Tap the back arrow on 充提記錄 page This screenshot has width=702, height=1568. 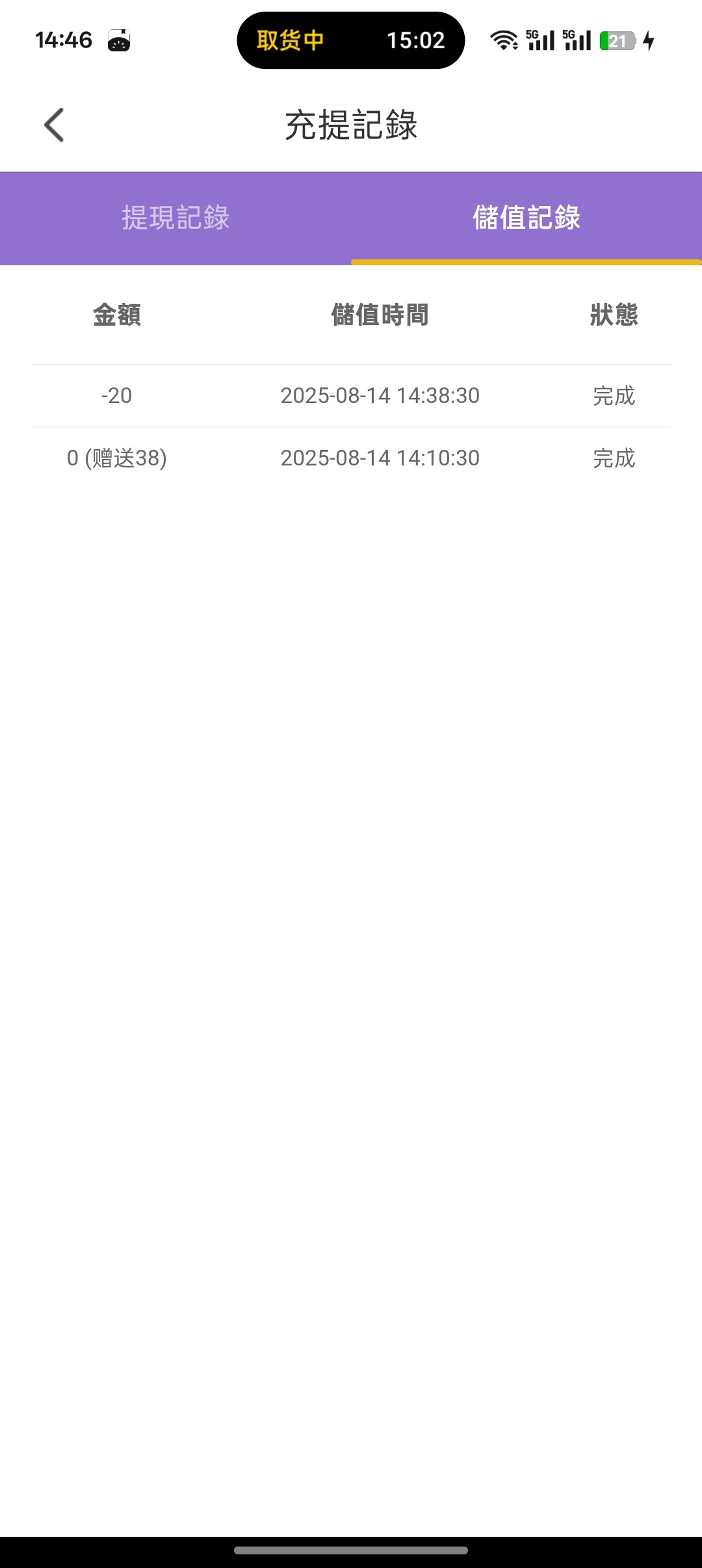click(55, 124)
